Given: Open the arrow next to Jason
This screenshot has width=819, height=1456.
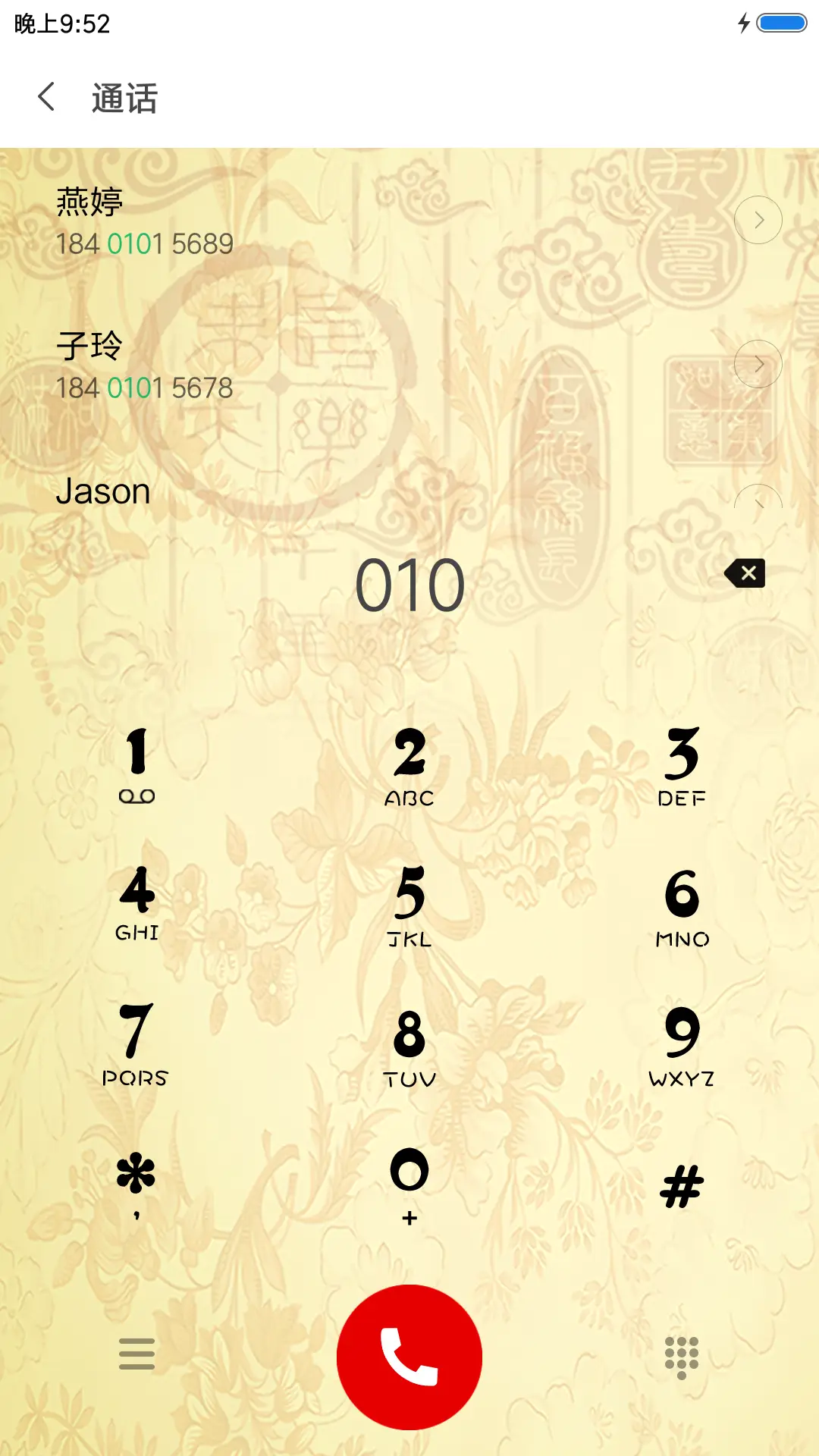Looking at the screenshot, I should (x=758, y=500).
